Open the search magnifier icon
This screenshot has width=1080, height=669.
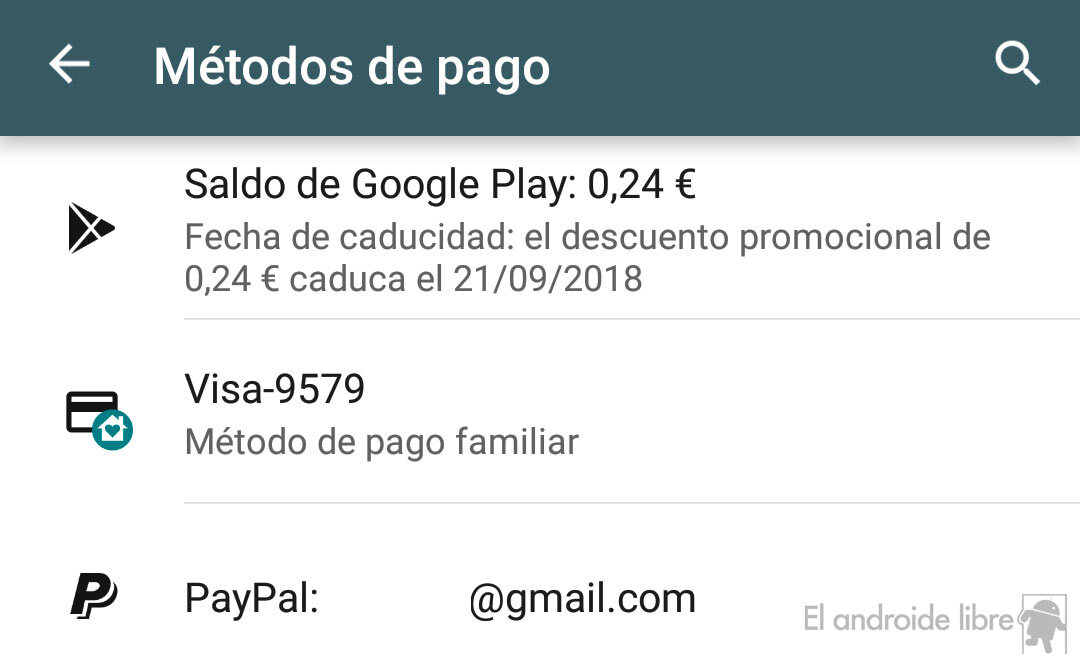[1017, 66]
